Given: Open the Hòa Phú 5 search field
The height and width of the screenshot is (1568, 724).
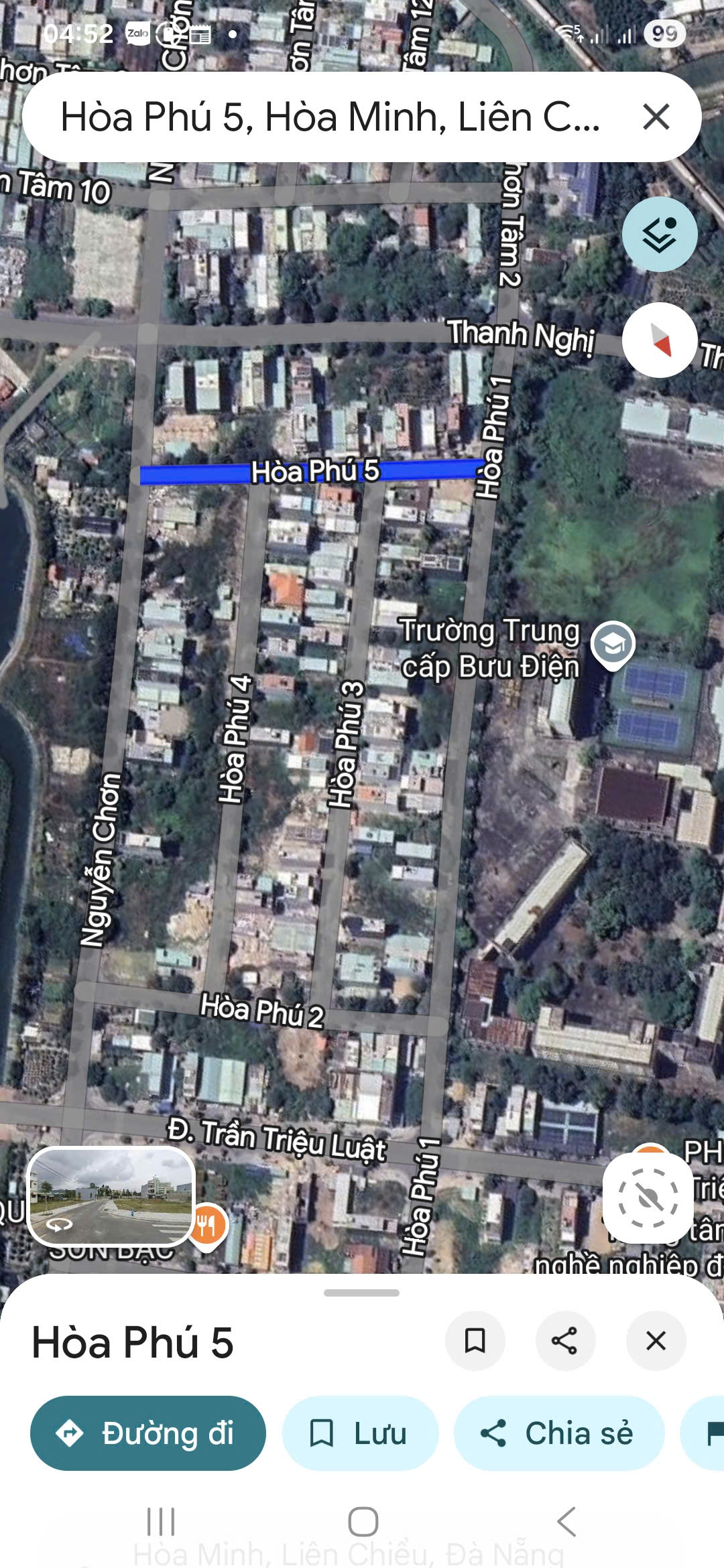Looking at the screenshot, I should [328, 117].
